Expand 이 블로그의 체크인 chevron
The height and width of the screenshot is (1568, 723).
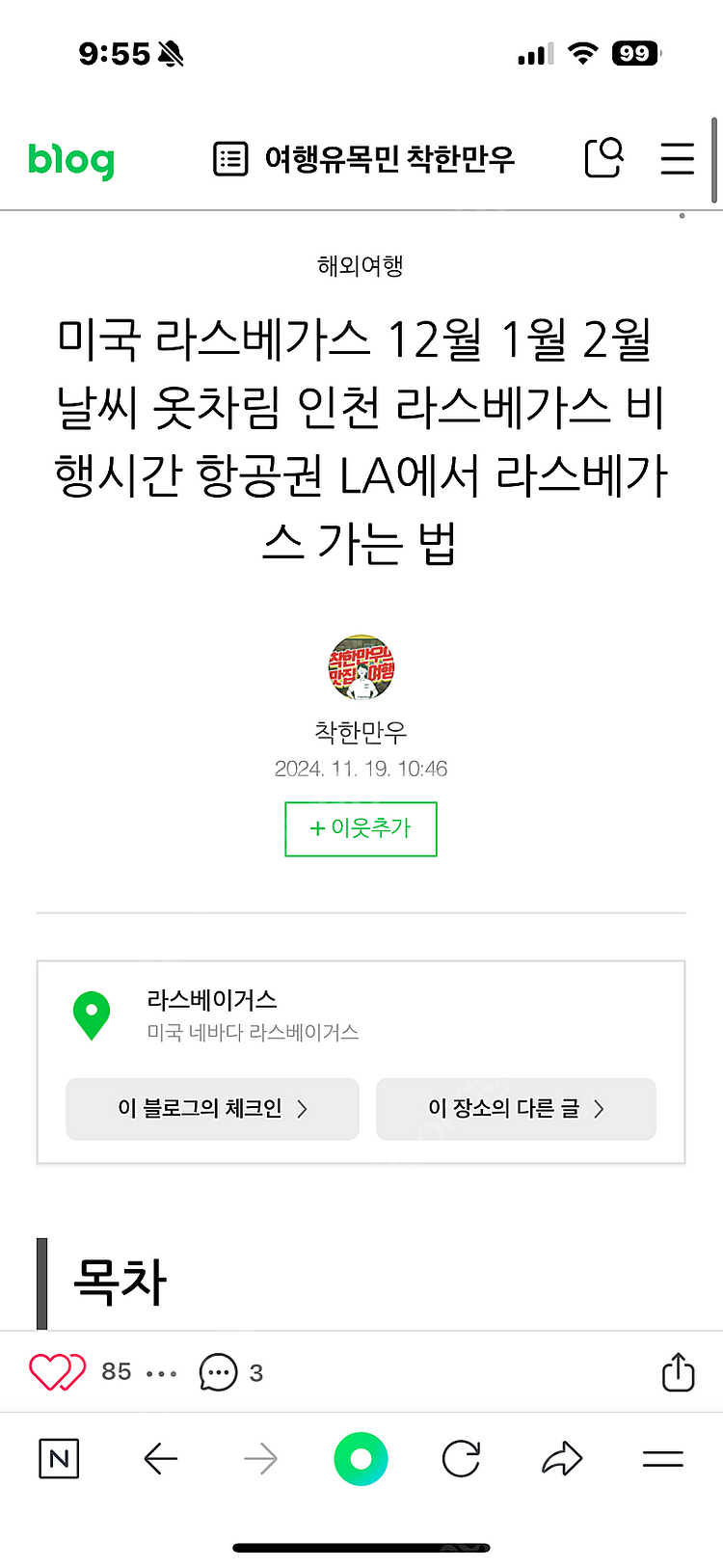pyautogui.click(x=211, y=1109)
